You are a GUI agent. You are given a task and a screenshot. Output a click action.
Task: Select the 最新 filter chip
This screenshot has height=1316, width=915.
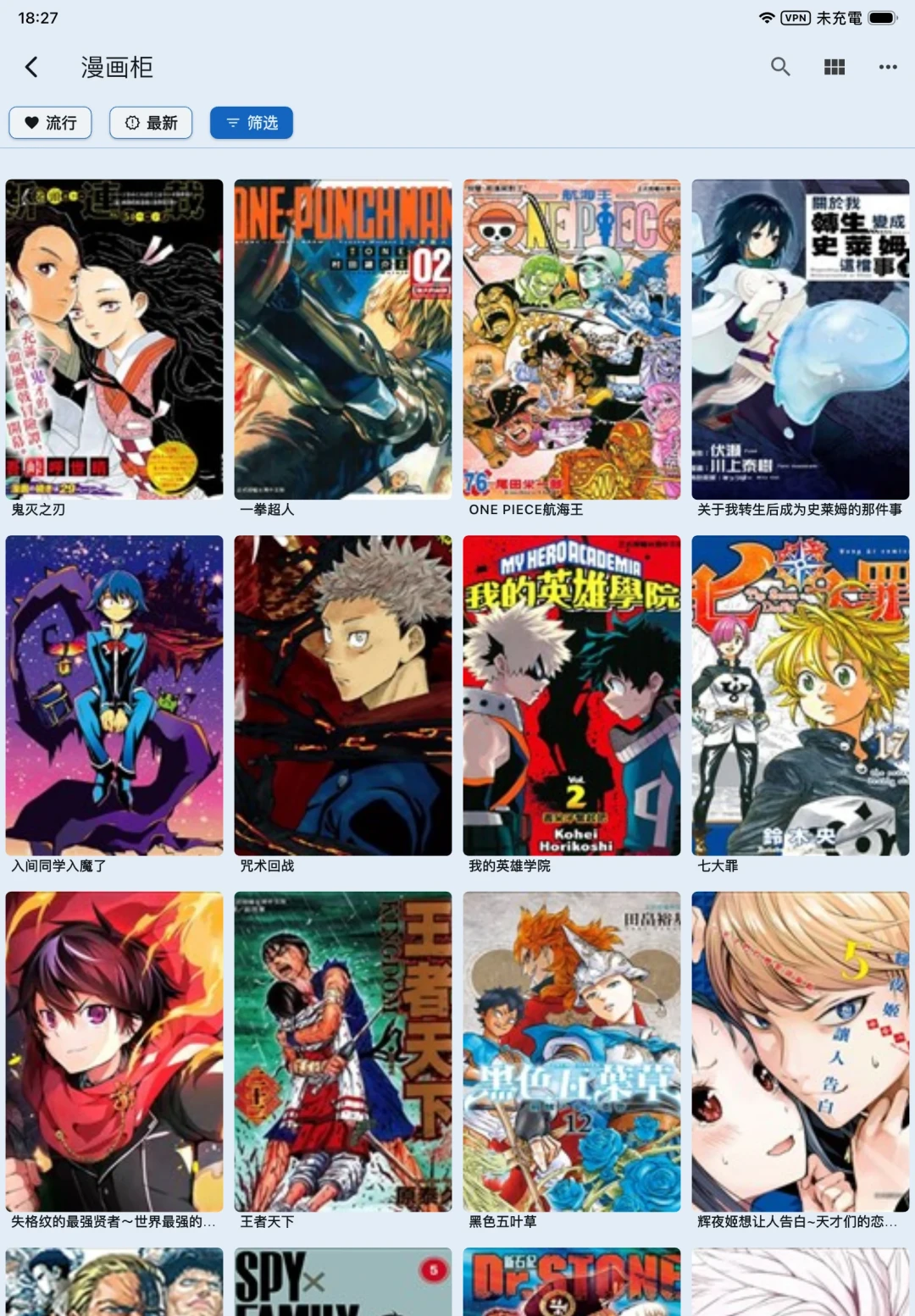pos(151,123)
